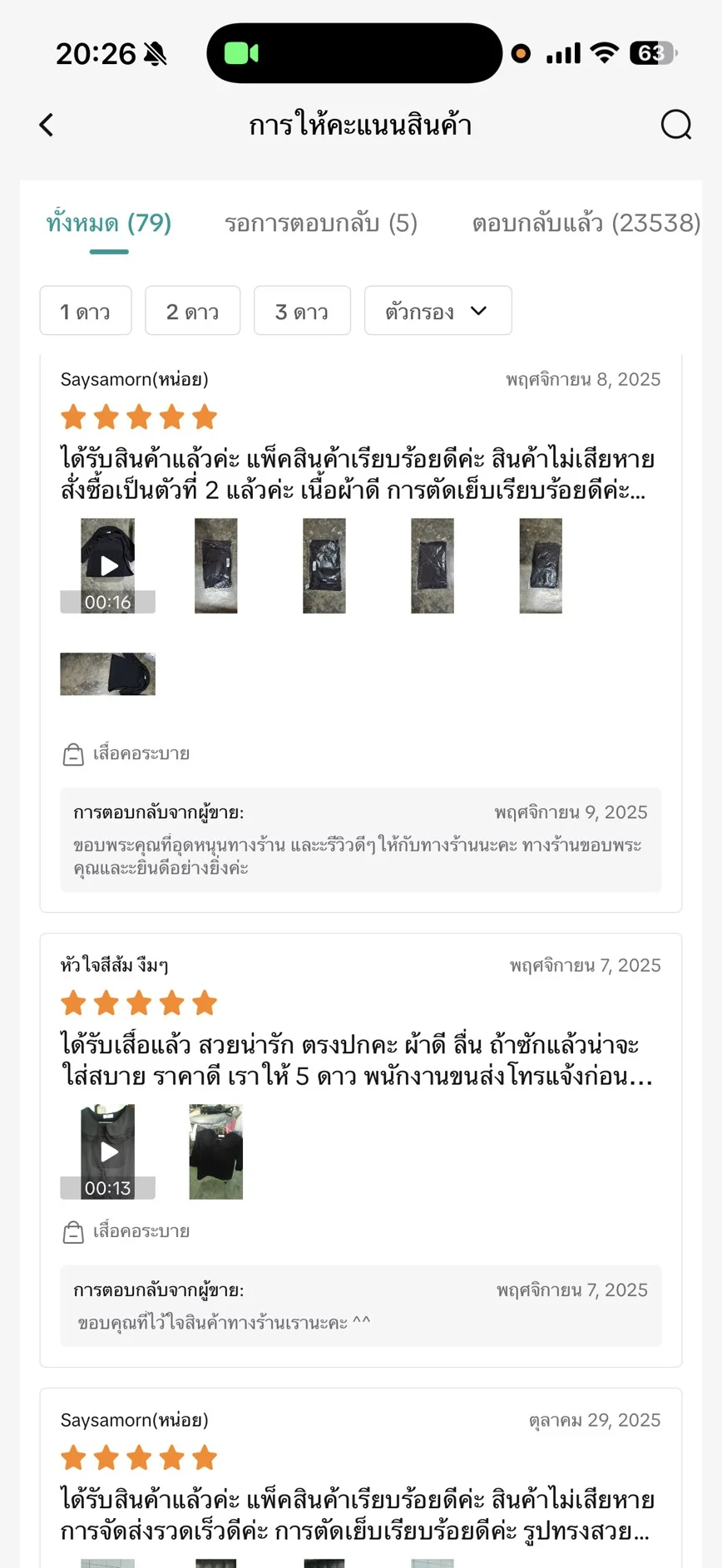The height and width of the screenshot is (1568, 722).
Task: Enable the 3 ดาว filter
Action: coord(302,310)
